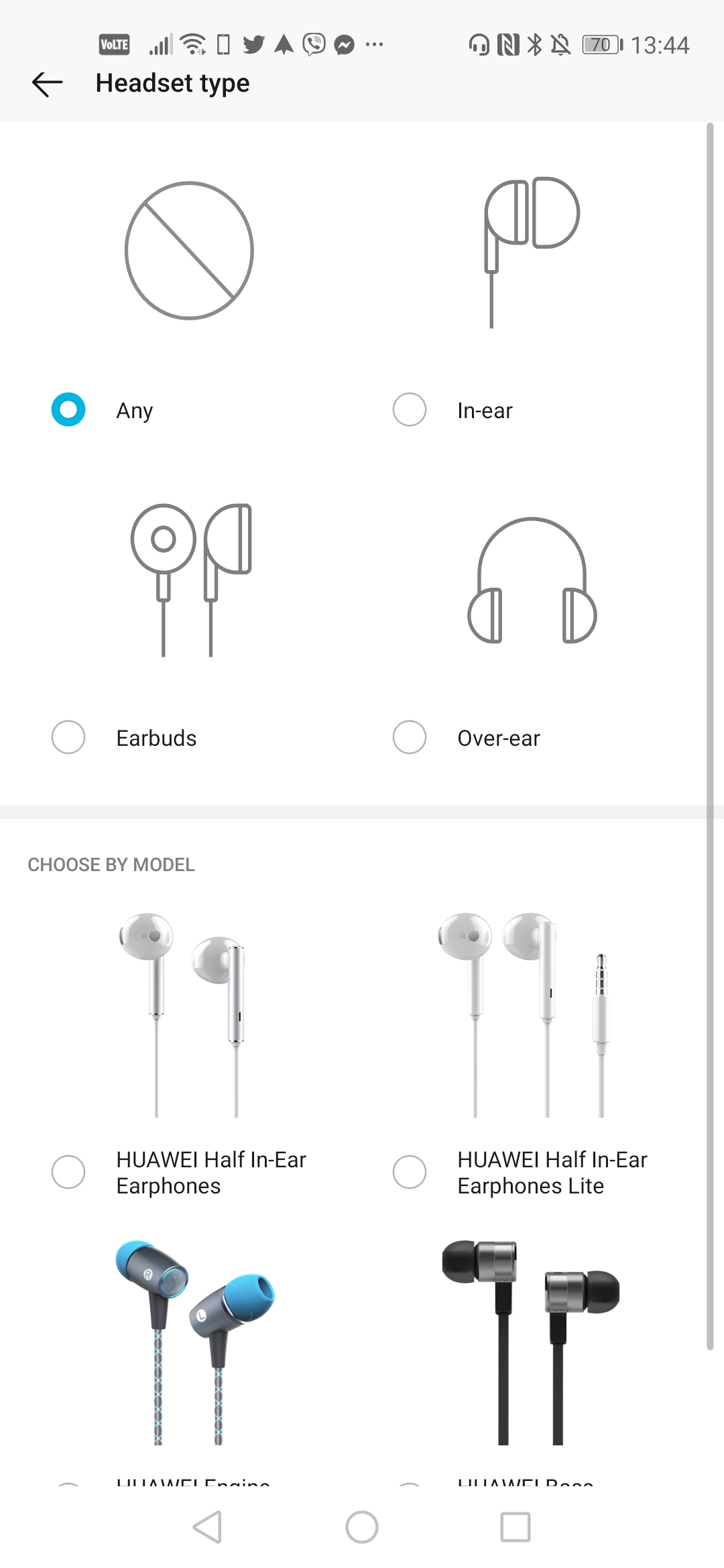Viewport: 724px width, 1568px height.
Task: Select Earbuds as headset type
Action: (68, 737)
